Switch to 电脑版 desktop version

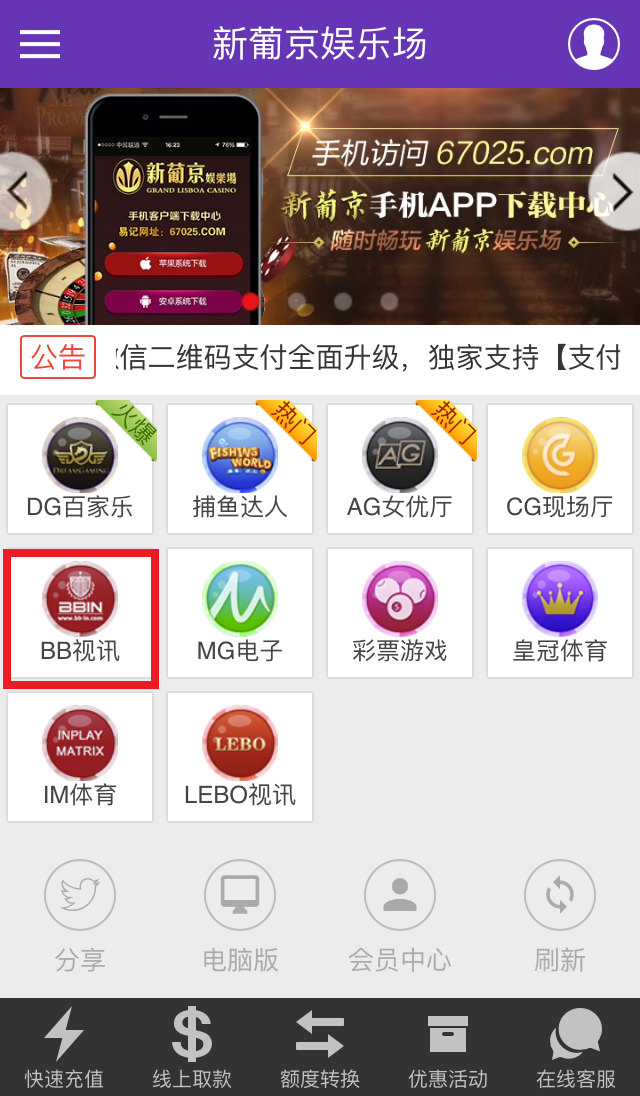[240, 914]
